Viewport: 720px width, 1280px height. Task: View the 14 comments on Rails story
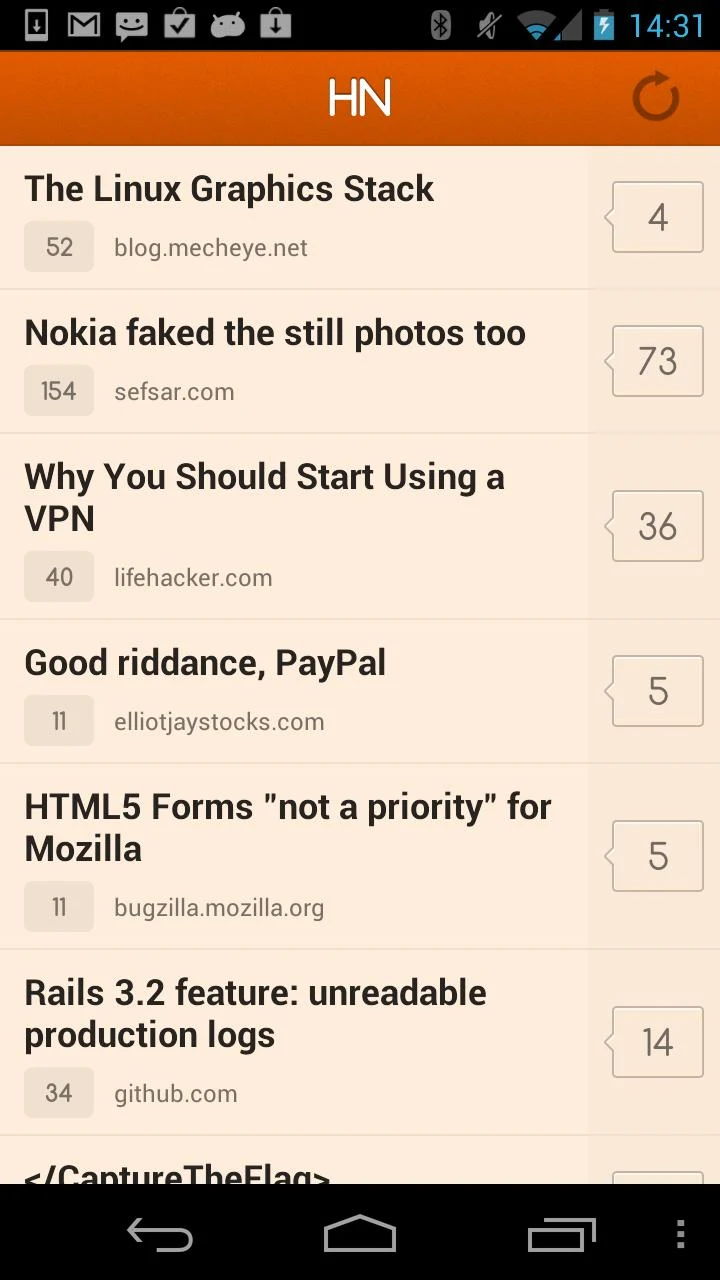click(657, 1042)
